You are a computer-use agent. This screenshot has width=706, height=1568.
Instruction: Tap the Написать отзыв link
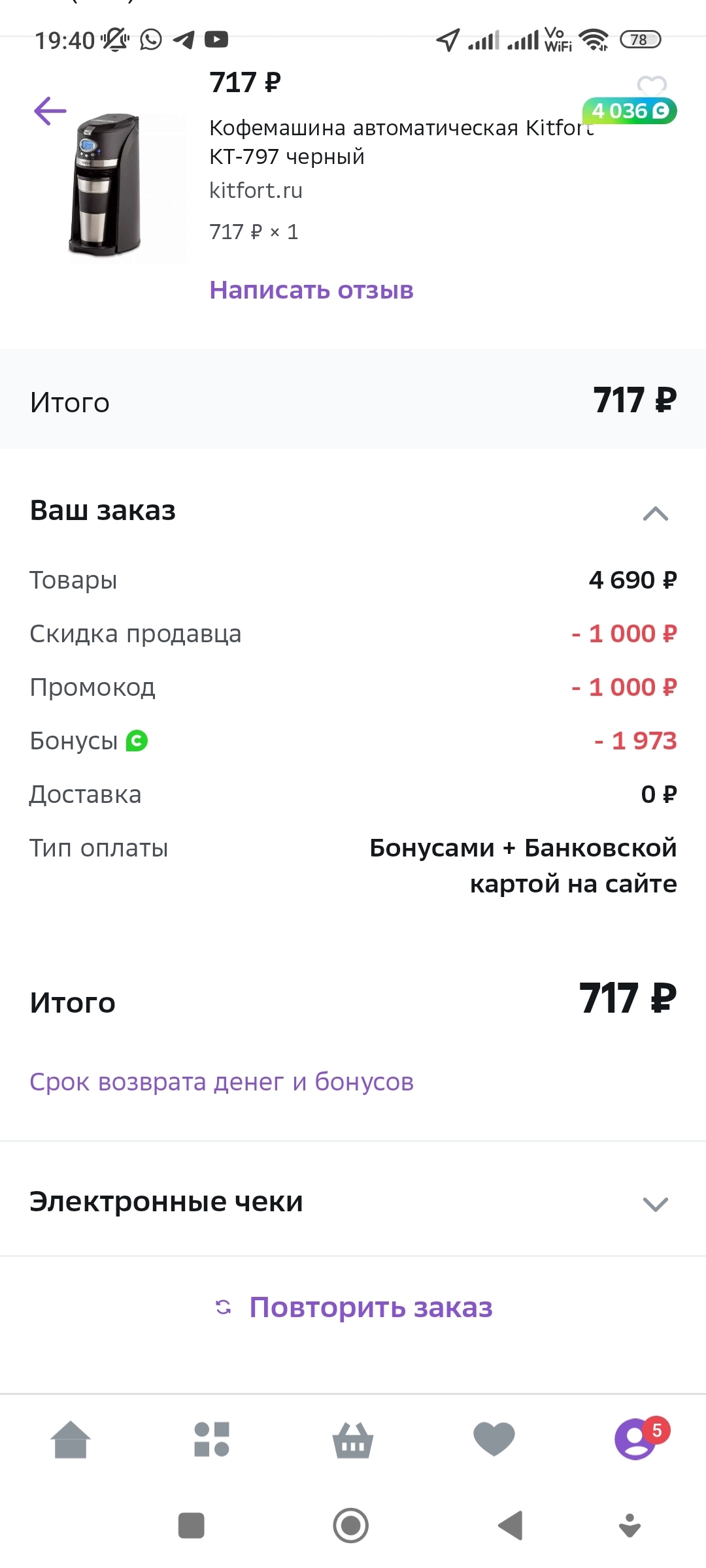click(311, 290)
